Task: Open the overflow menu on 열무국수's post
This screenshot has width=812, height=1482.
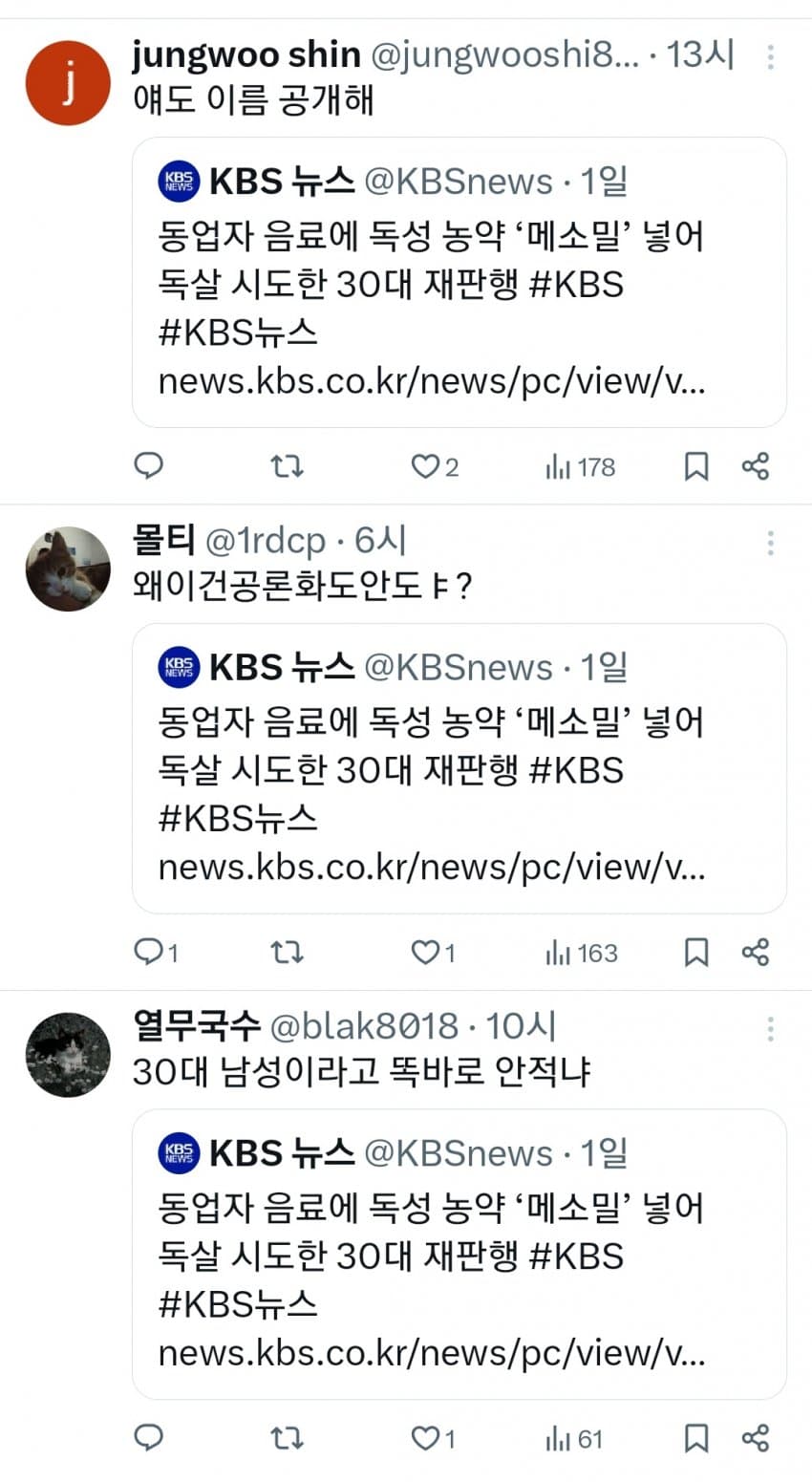Action: (770, 1029)
